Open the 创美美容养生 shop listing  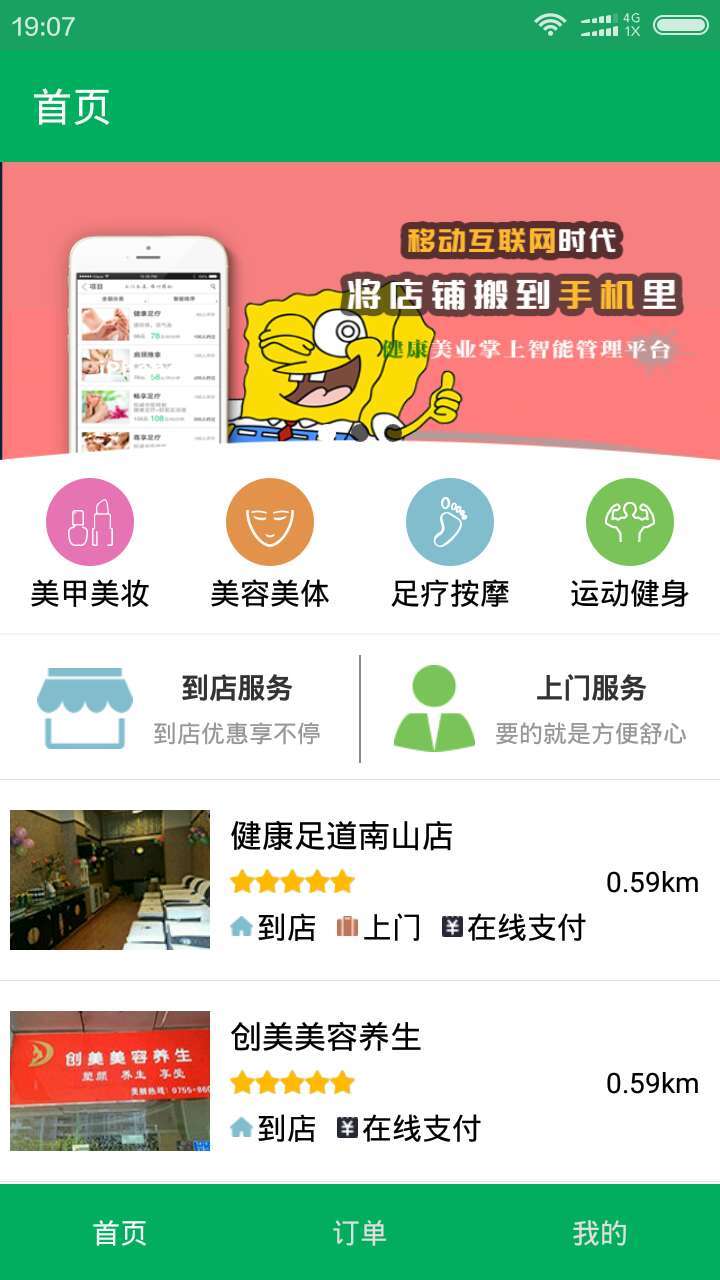[360, 1081]
